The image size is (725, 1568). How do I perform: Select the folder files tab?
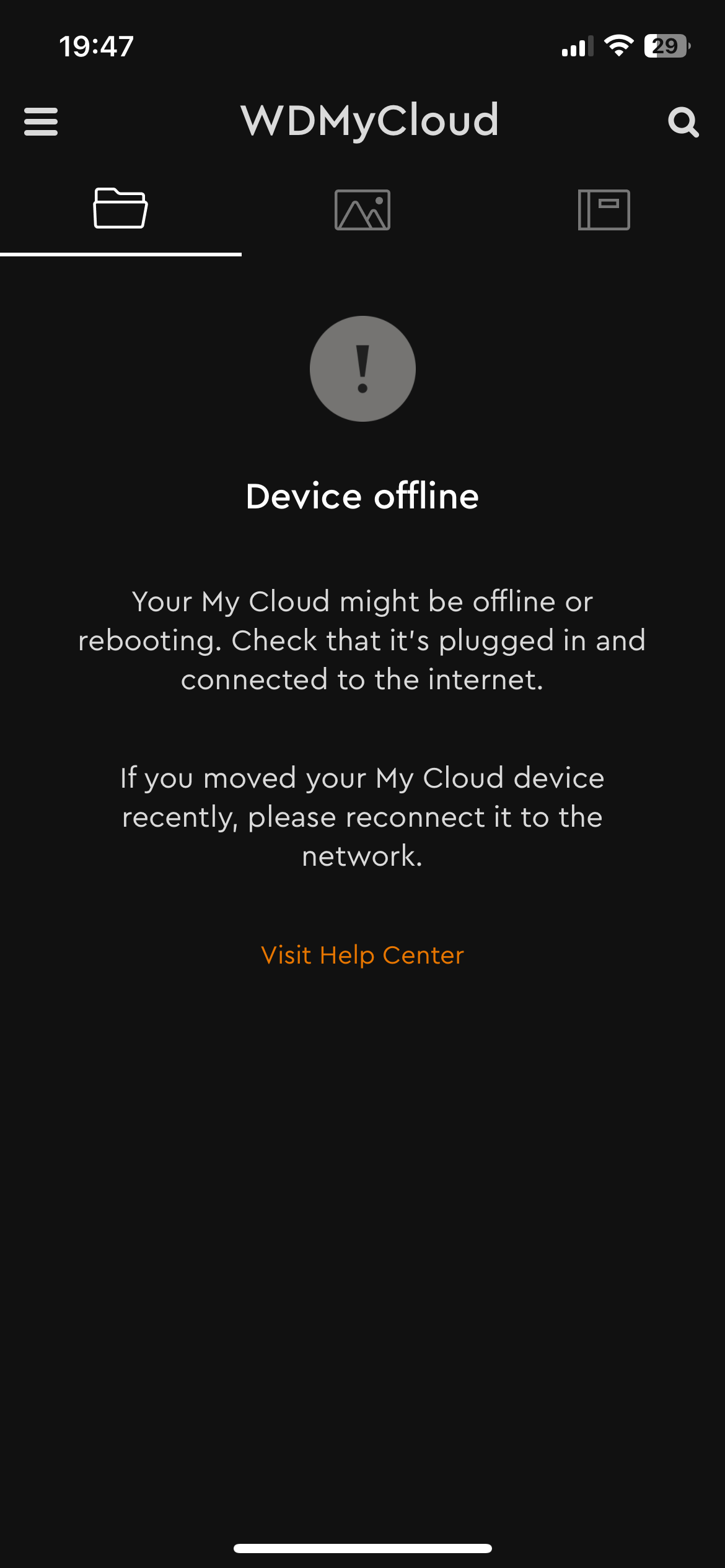120,209
